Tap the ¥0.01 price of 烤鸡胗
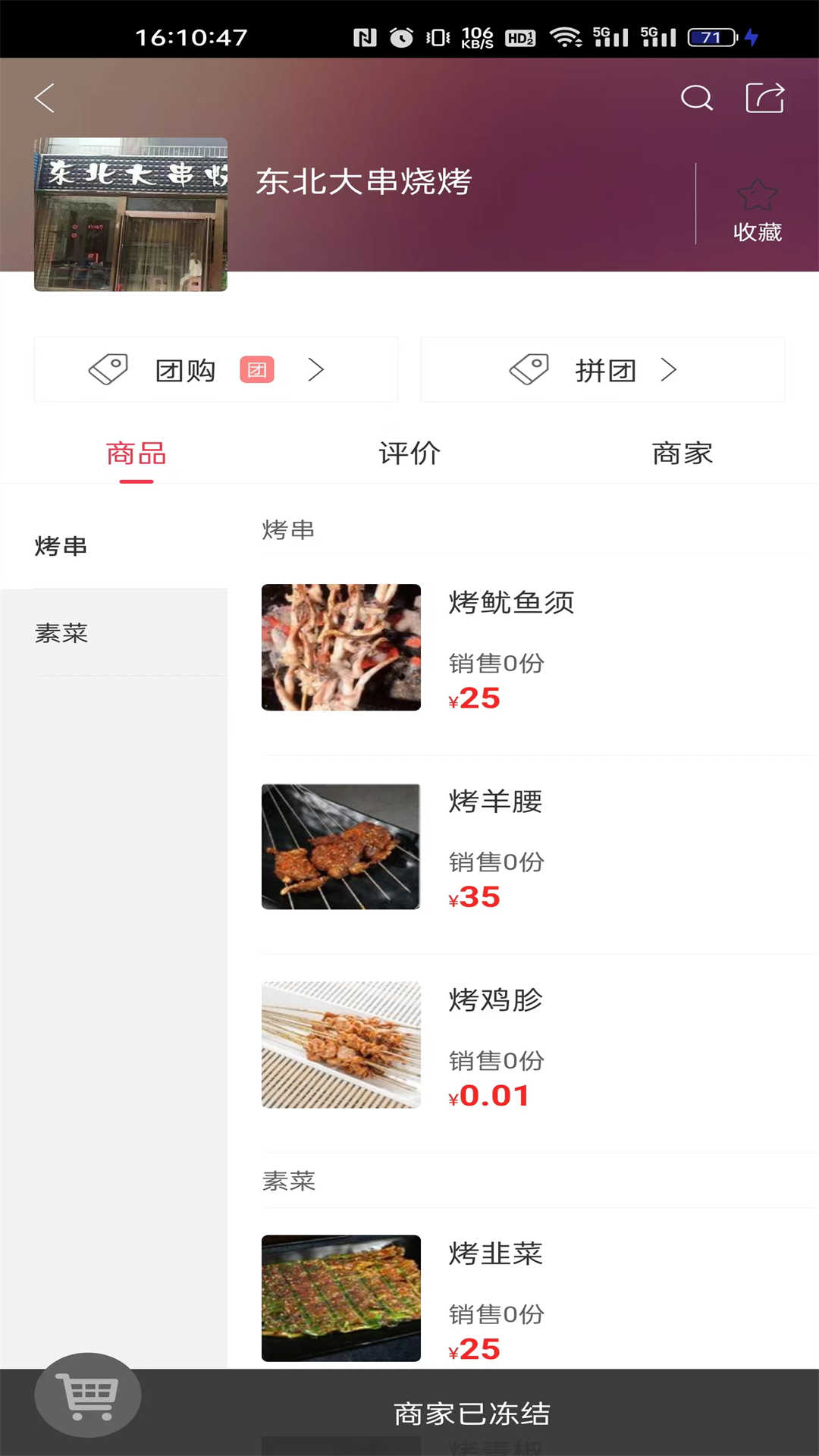819x1456 pixels. (x=489, y=1094)
